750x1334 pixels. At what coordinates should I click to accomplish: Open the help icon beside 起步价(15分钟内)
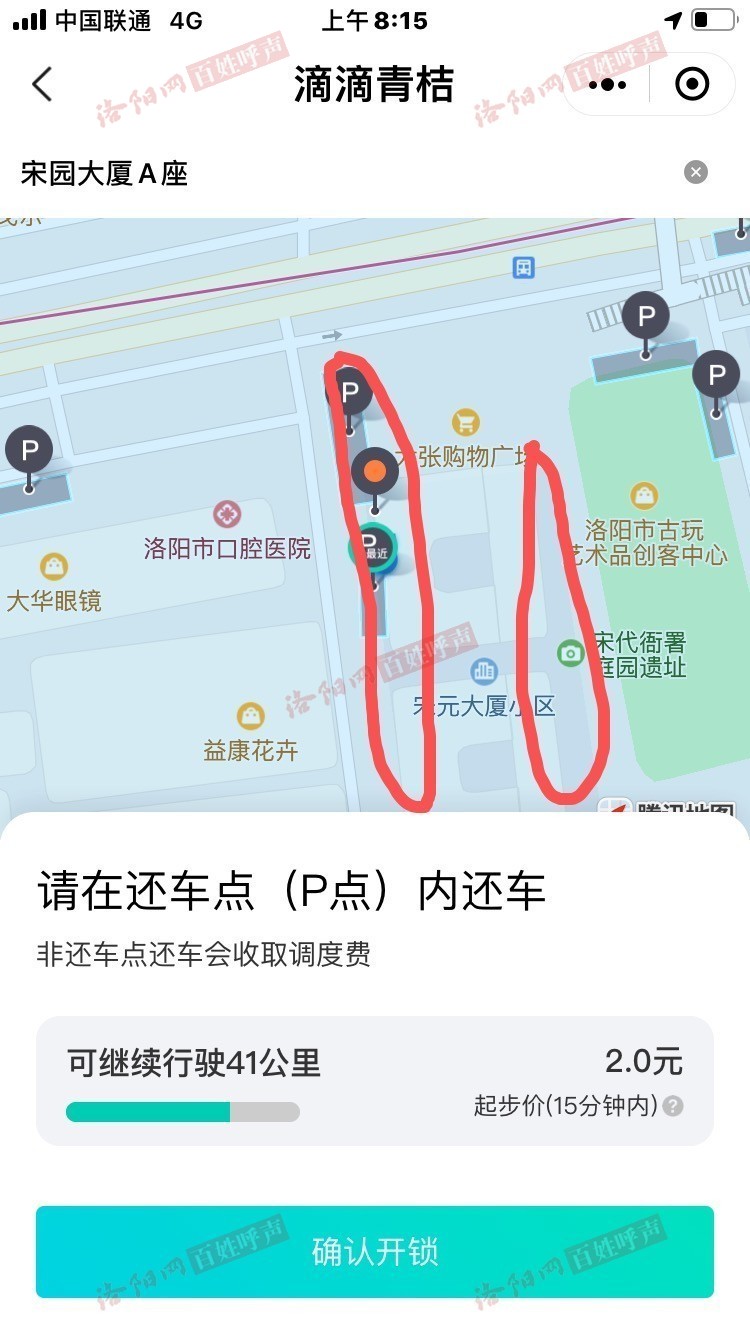coord(674,1106)
